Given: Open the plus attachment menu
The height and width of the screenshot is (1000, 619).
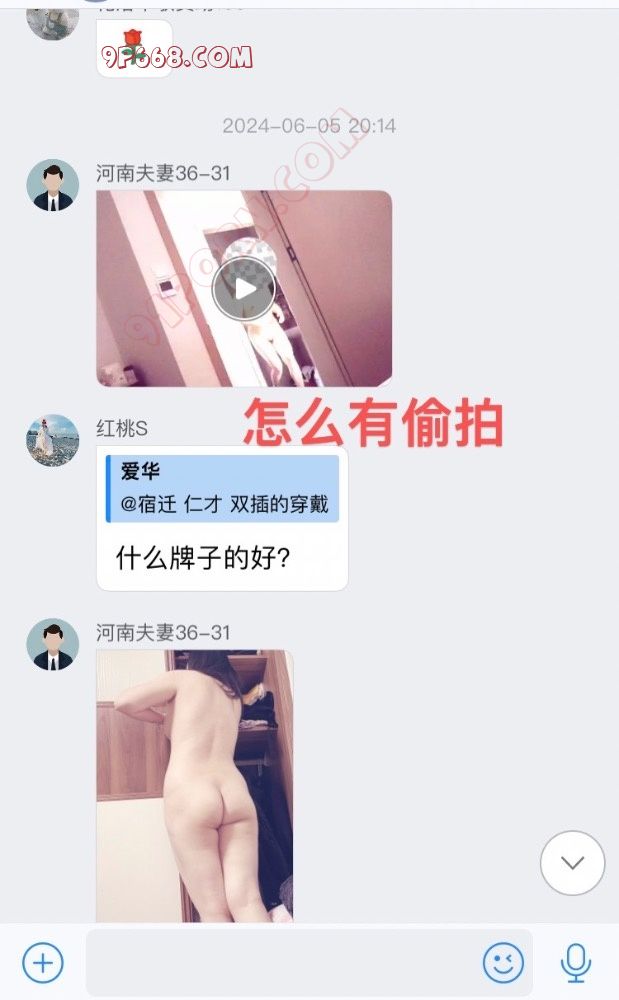Looking at the screenshot, I should [x=42, y=964].
